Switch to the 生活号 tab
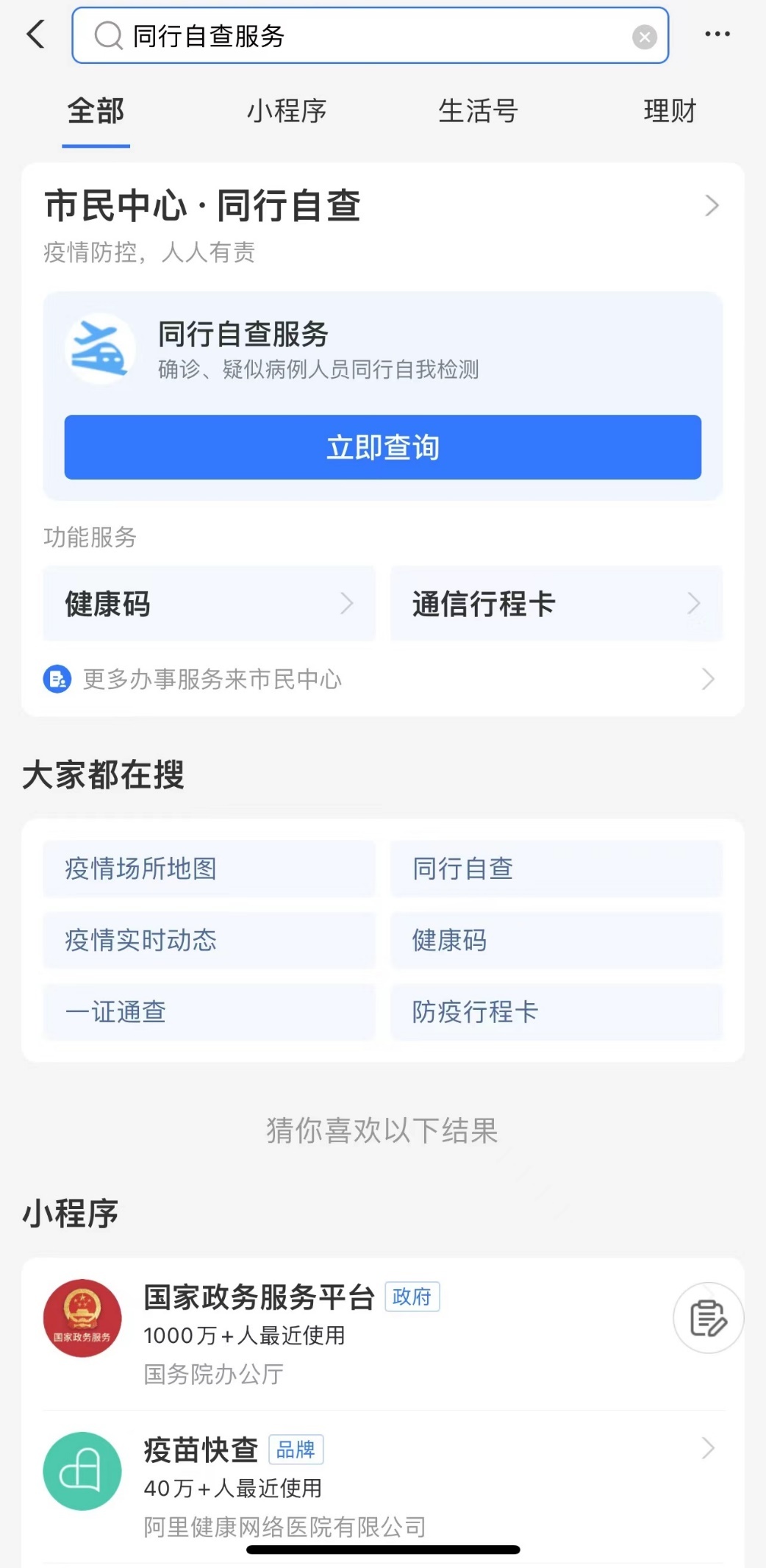766x1568 pixels. coord(478,112)
